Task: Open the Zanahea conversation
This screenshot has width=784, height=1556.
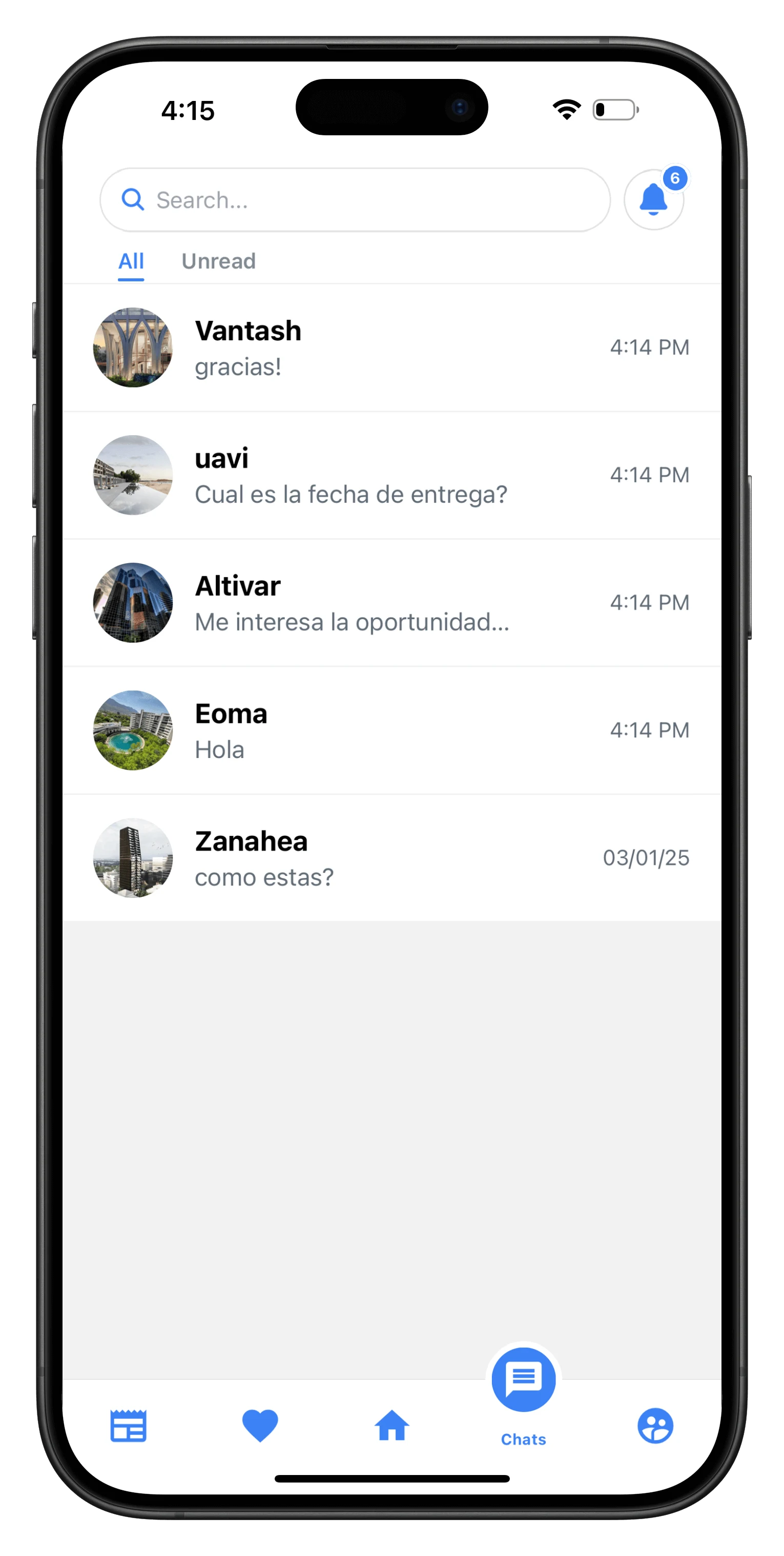Action: [391, 858]
